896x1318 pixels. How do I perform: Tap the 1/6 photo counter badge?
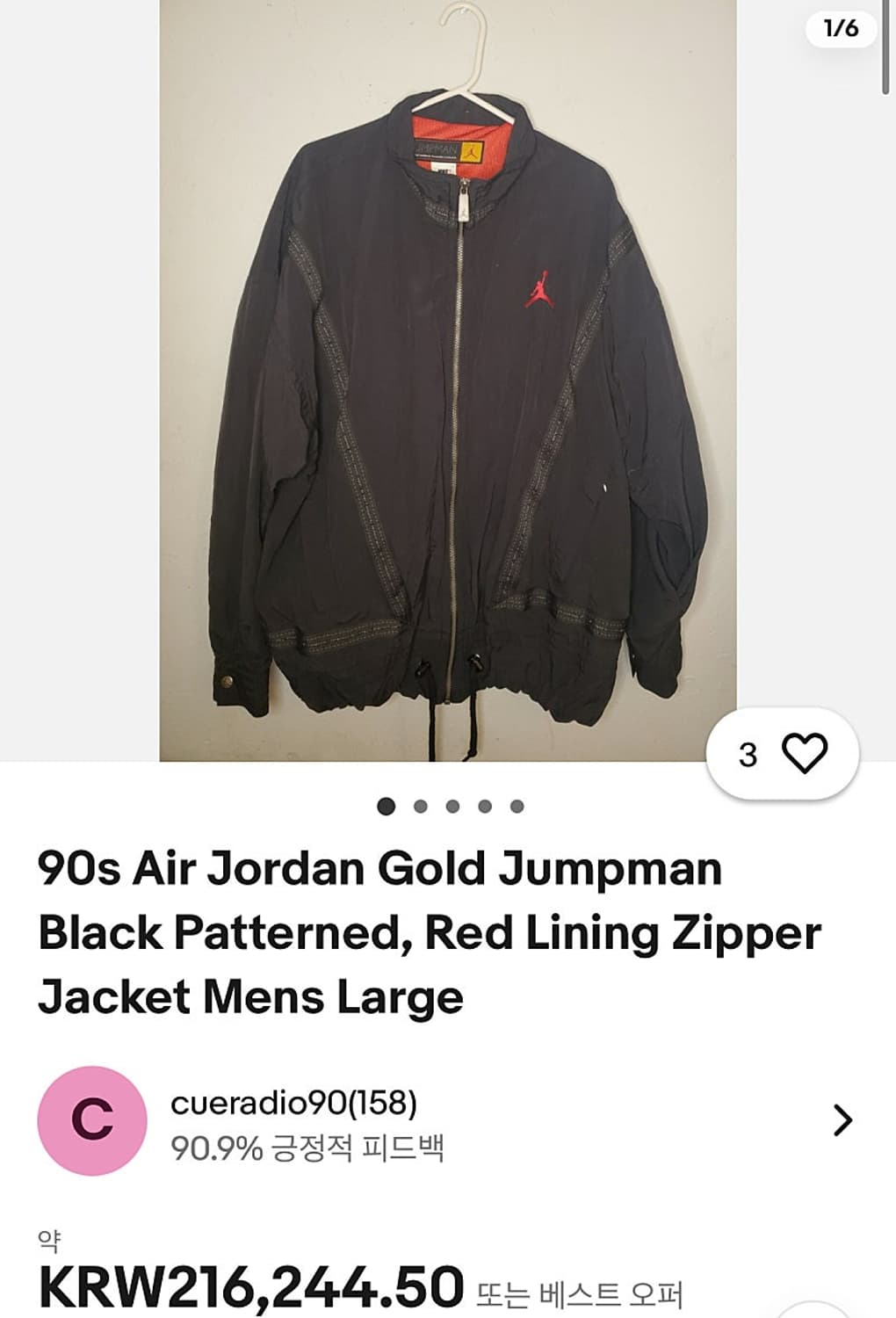click(840, 27)
